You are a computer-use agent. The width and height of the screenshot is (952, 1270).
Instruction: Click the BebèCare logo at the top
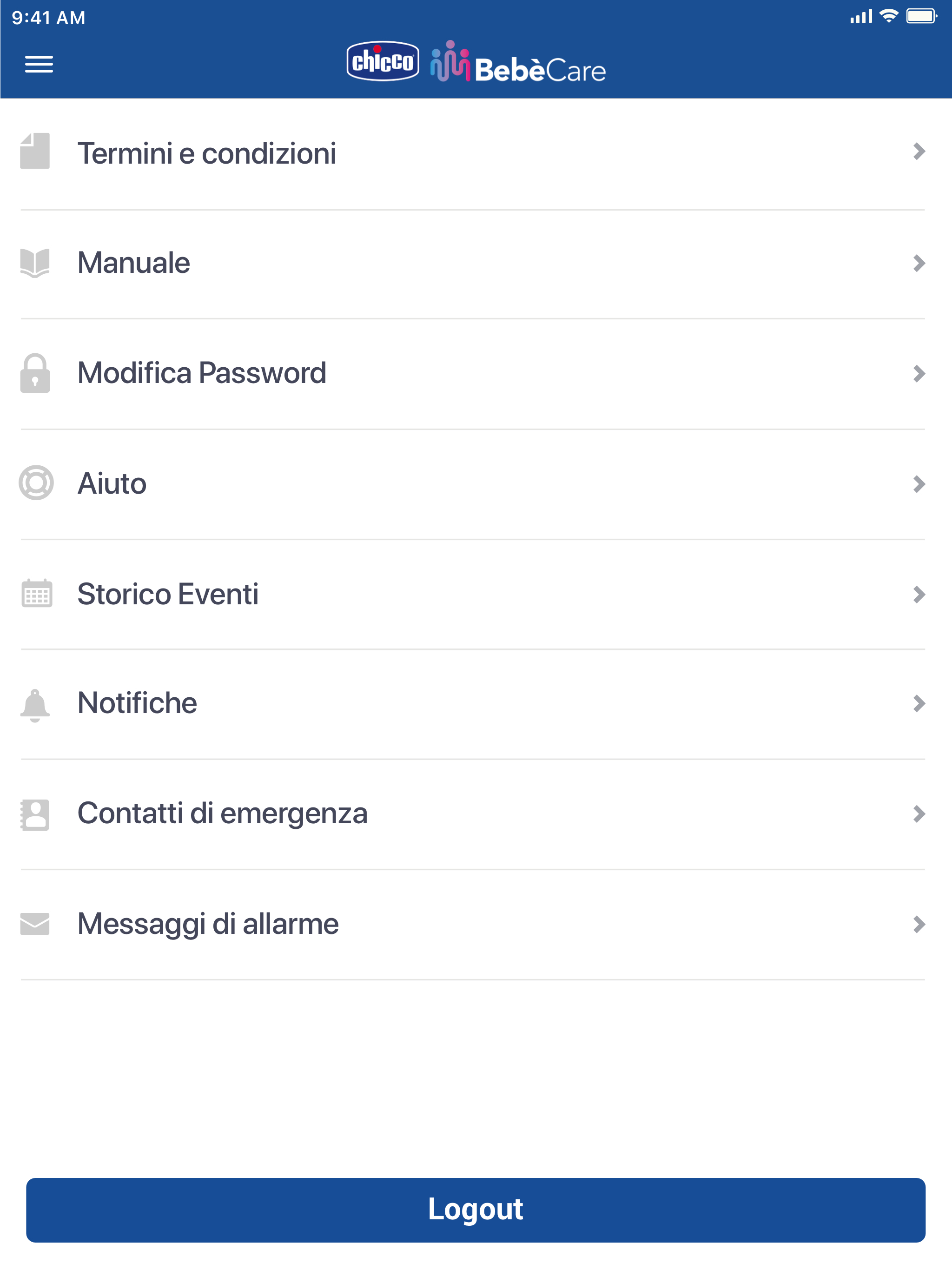pos(517,64)
